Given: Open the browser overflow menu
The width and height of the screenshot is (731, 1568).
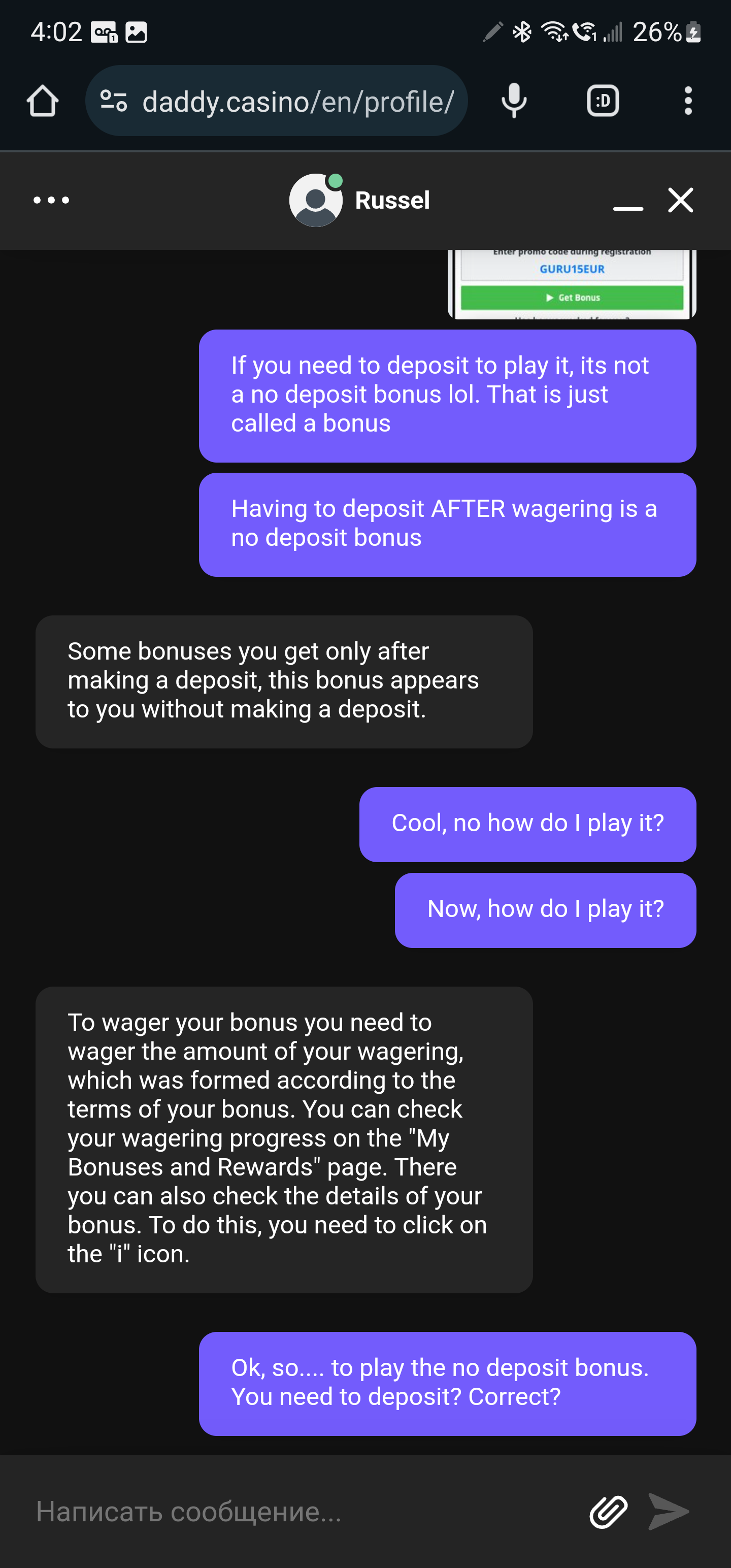Looking at the screenshot, I should (x=688, y=101).
